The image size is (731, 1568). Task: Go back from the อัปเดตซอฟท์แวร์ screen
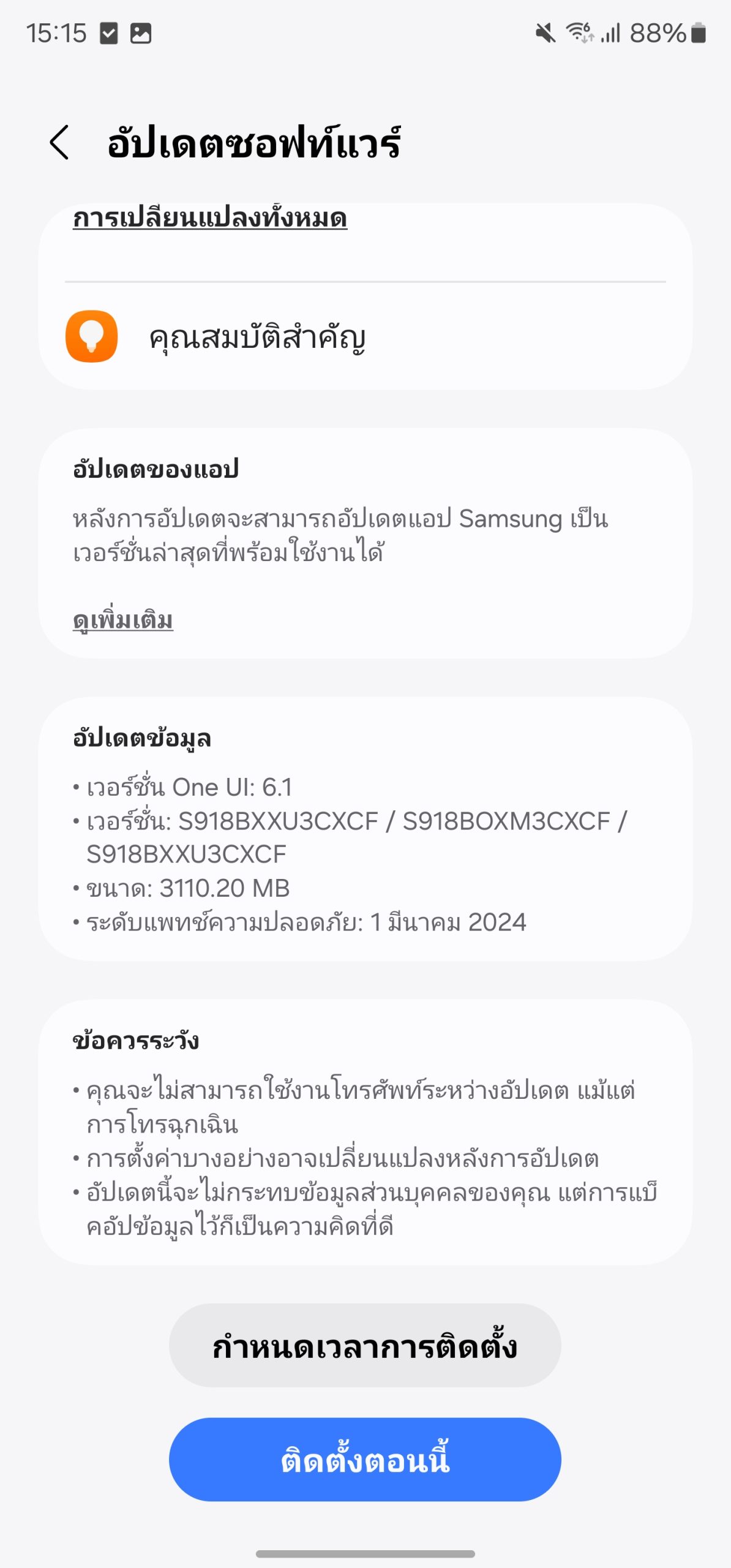pyautogui.click(x=59, y=143)
